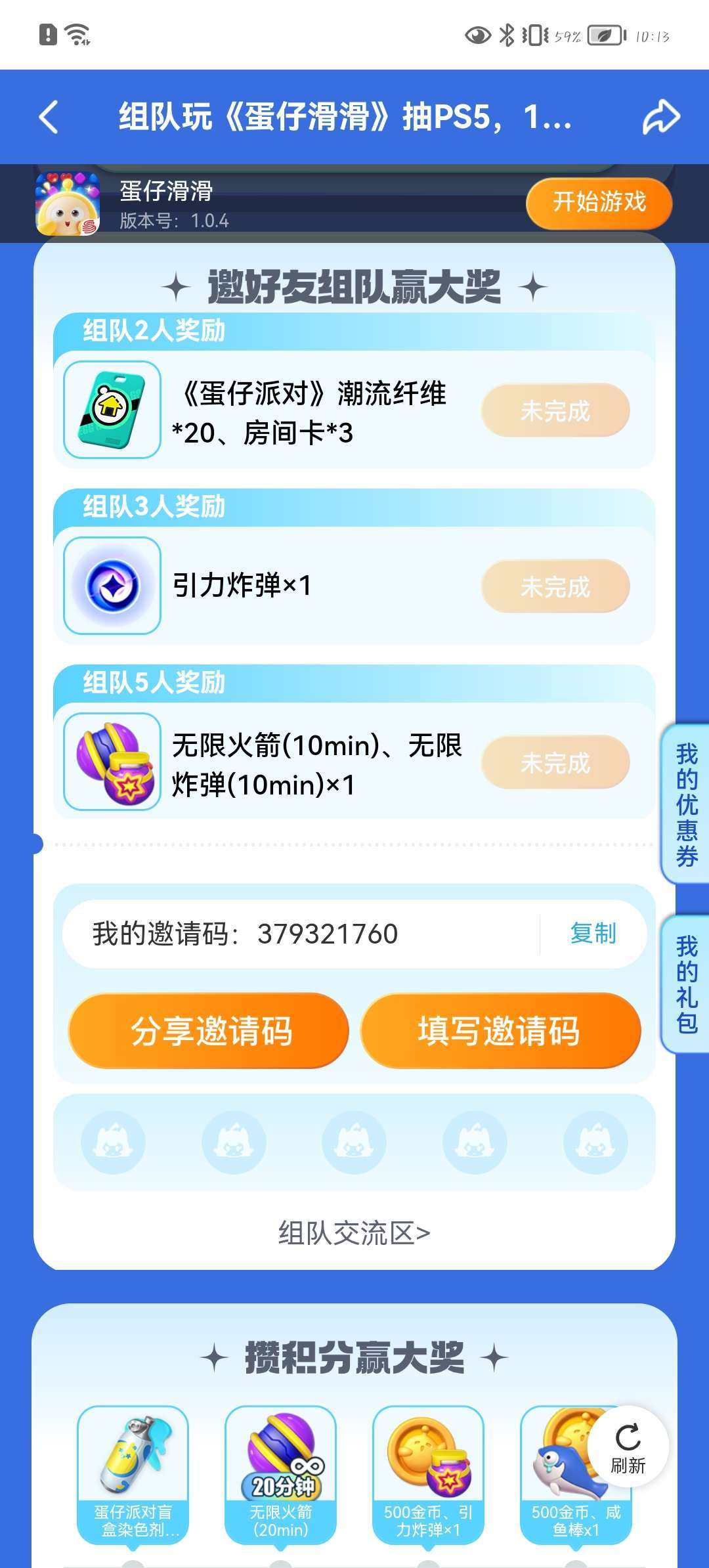Open 我的优惠券 side tab
The height and width of the screenshot is (1568, 709).
tap(686, 804)
